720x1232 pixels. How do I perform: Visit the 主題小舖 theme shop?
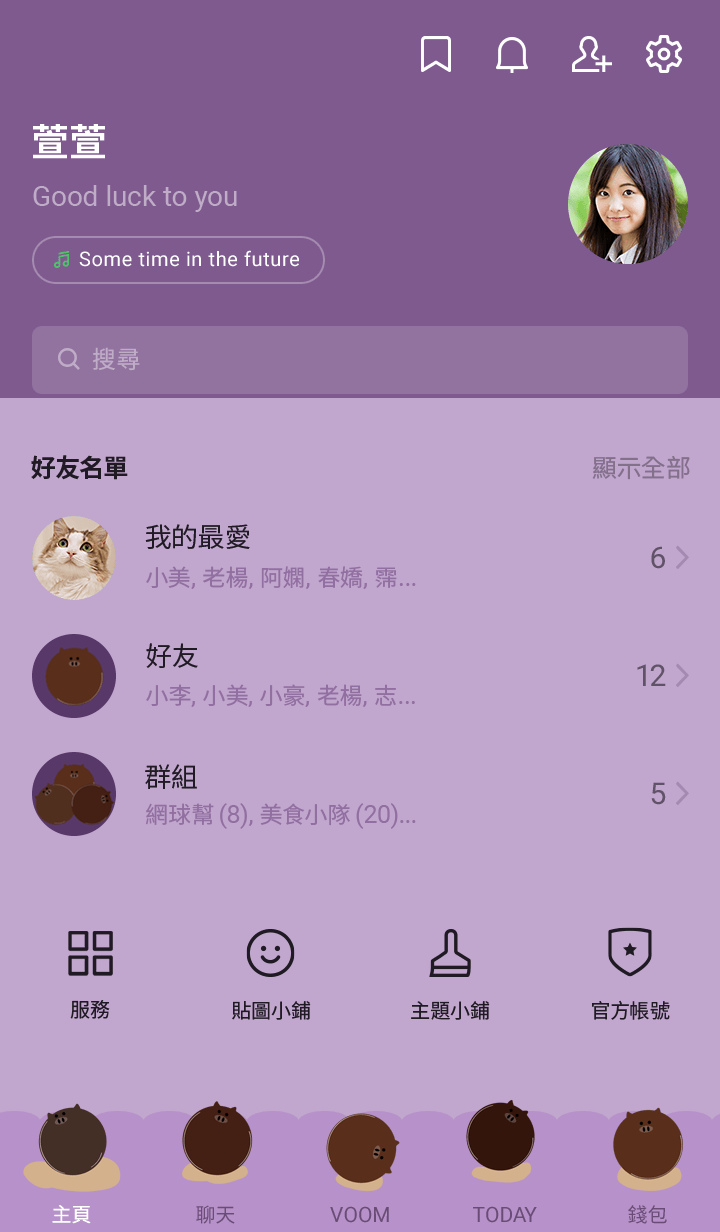(450, 972)
